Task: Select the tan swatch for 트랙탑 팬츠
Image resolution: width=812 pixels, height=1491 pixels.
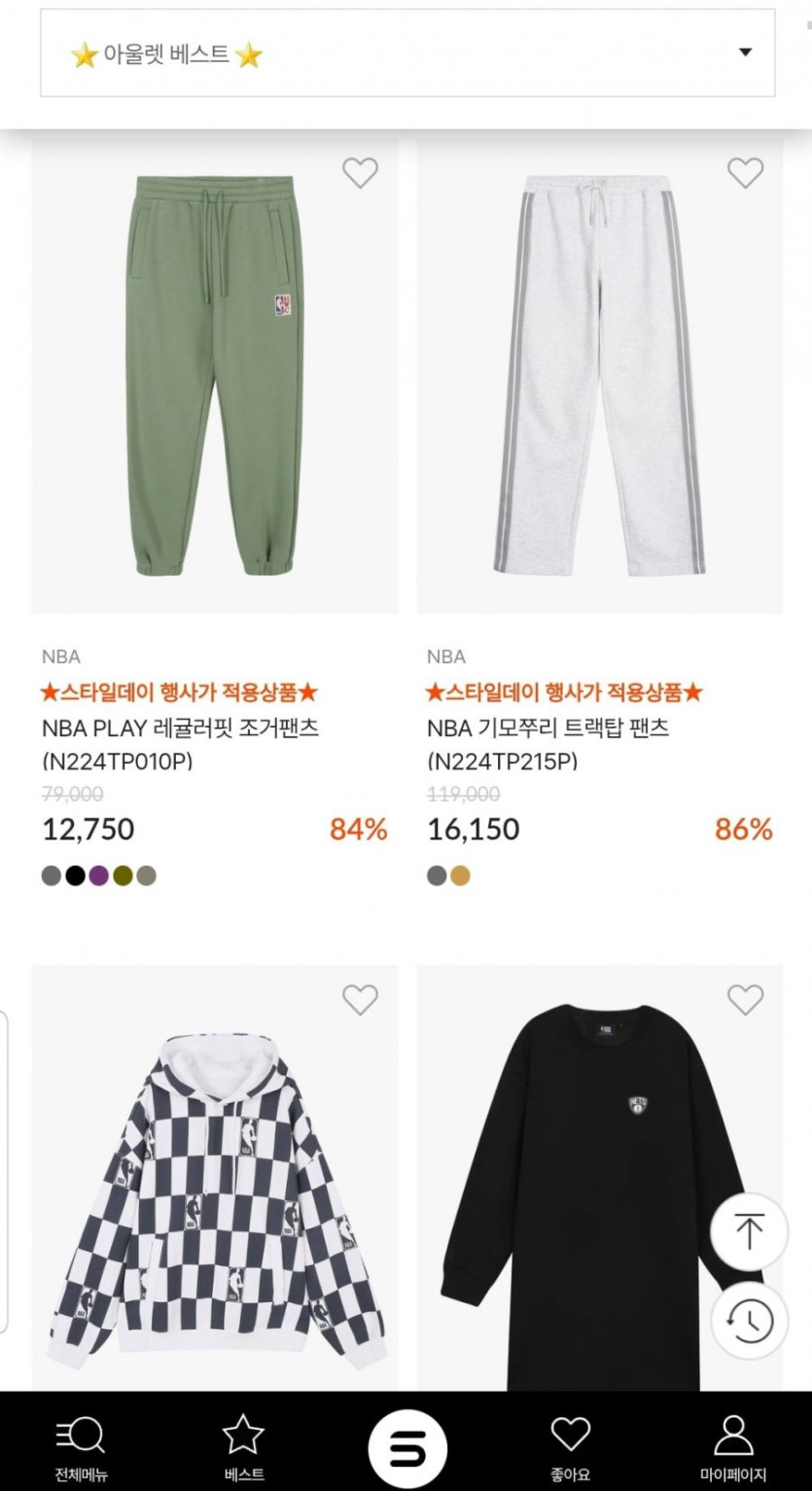Action: pyautogui.click(x=460, y=875)
